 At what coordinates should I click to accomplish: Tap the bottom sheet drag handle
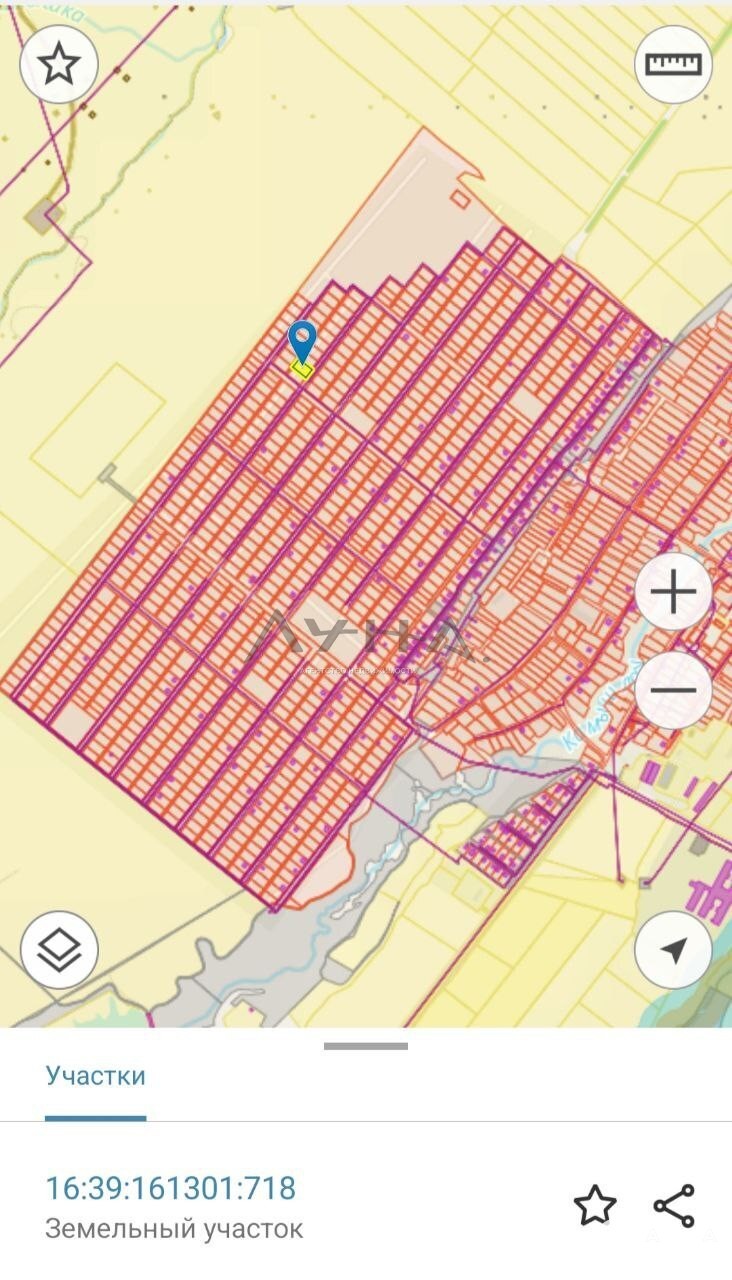(366, 1046)
